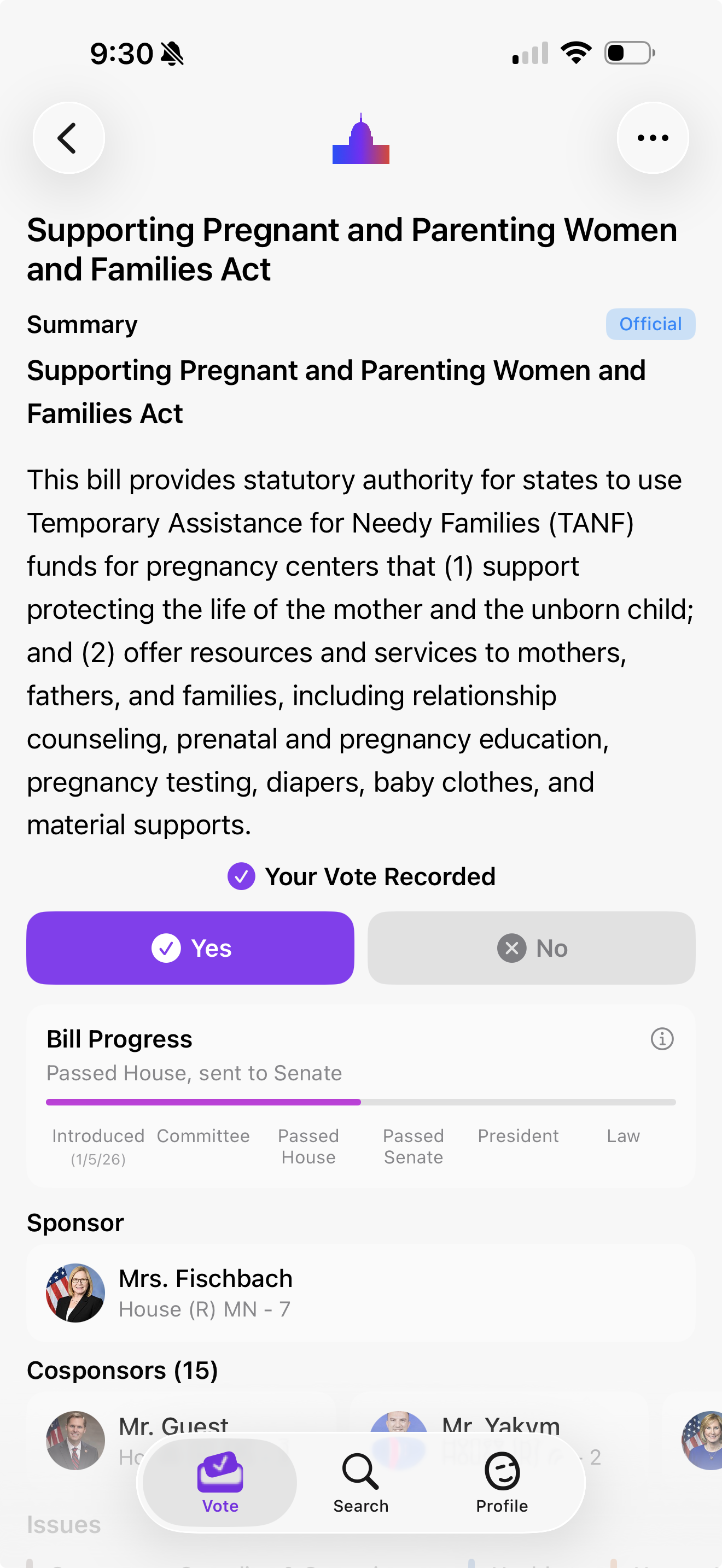Tap the checkmark next to Your Vote Recorded

coord(241,876)
